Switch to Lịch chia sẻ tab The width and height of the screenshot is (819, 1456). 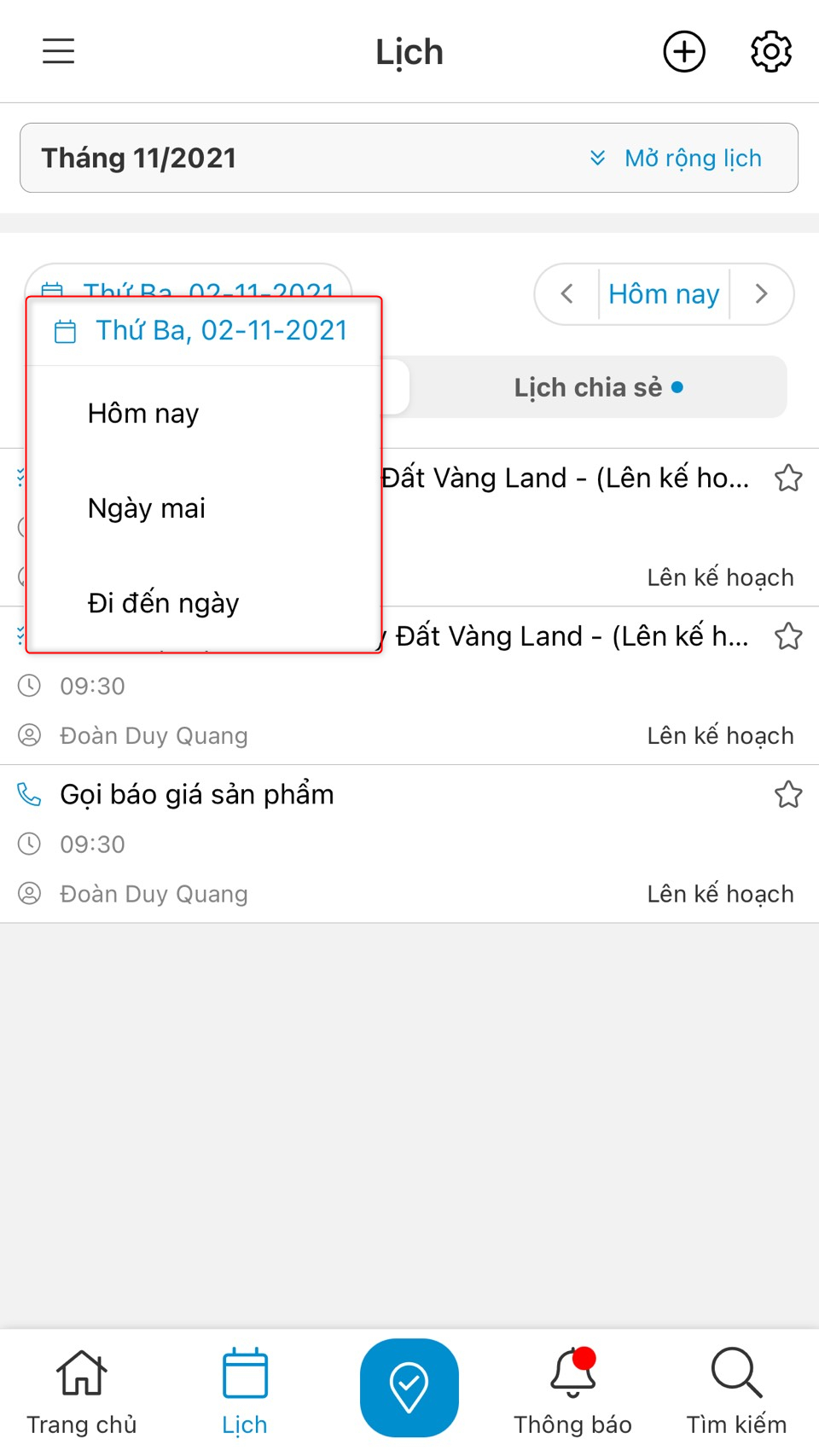click(x=598, y=387)
